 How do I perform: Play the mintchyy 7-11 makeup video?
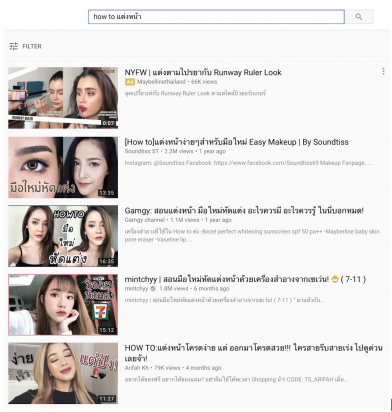click(245, 279)
